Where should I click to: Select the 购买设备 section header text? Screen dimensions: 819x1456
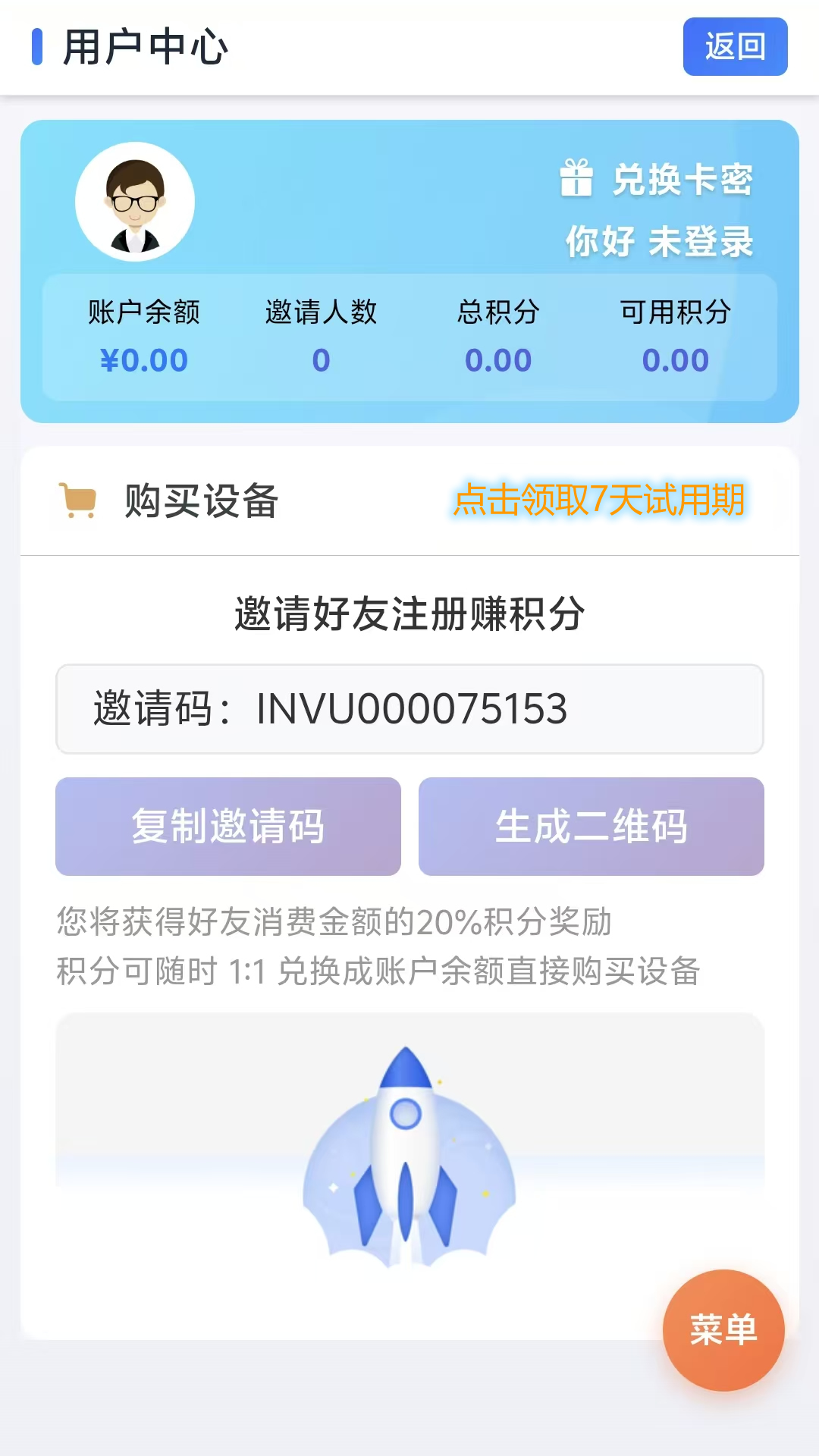[200, 500]
